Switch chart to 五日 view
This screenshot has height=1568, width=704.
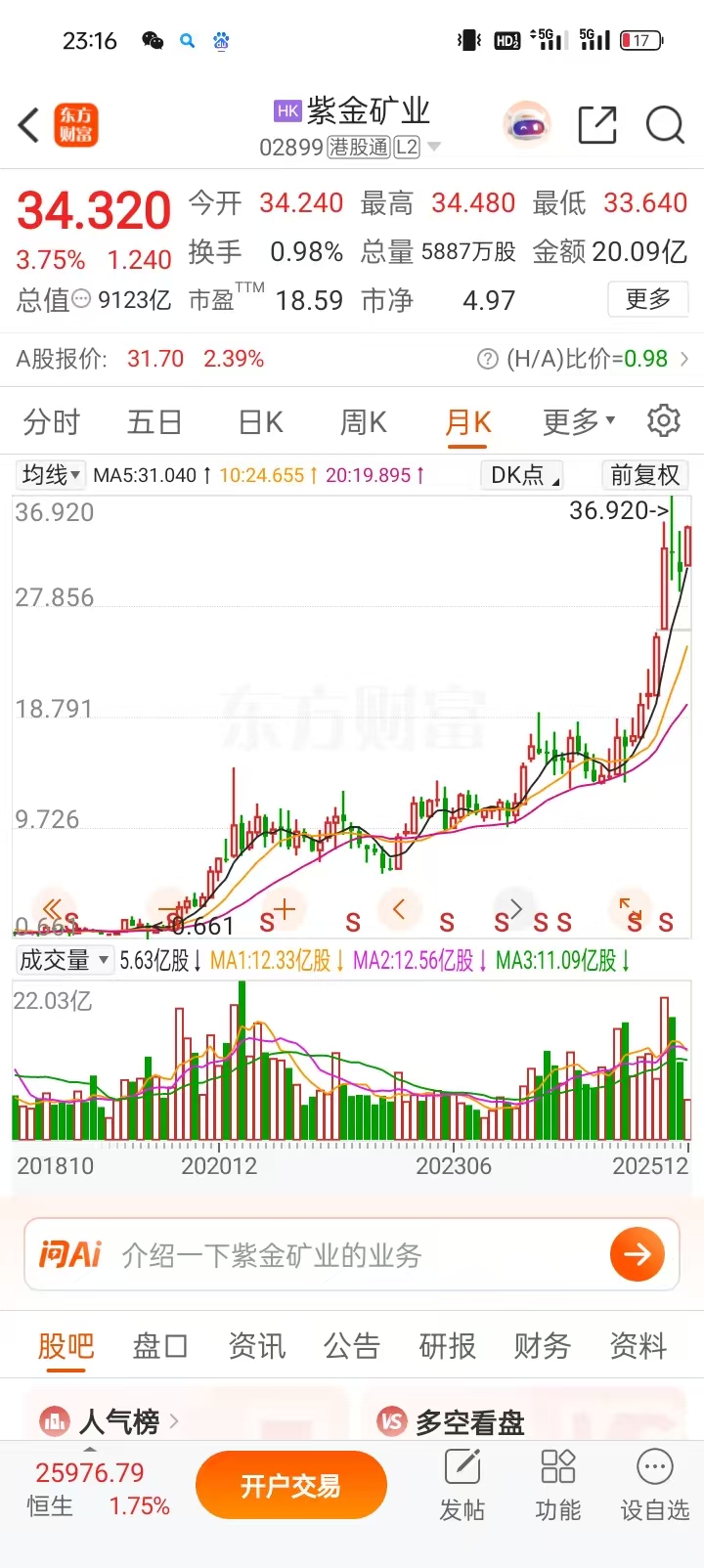(x=154, y=422)
